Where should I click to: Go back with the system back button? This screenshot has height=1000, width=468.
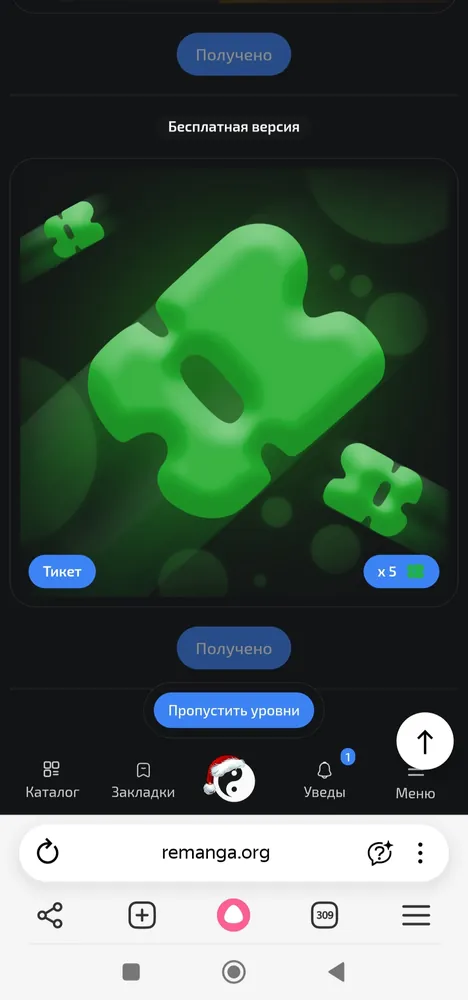coord(336,972)
